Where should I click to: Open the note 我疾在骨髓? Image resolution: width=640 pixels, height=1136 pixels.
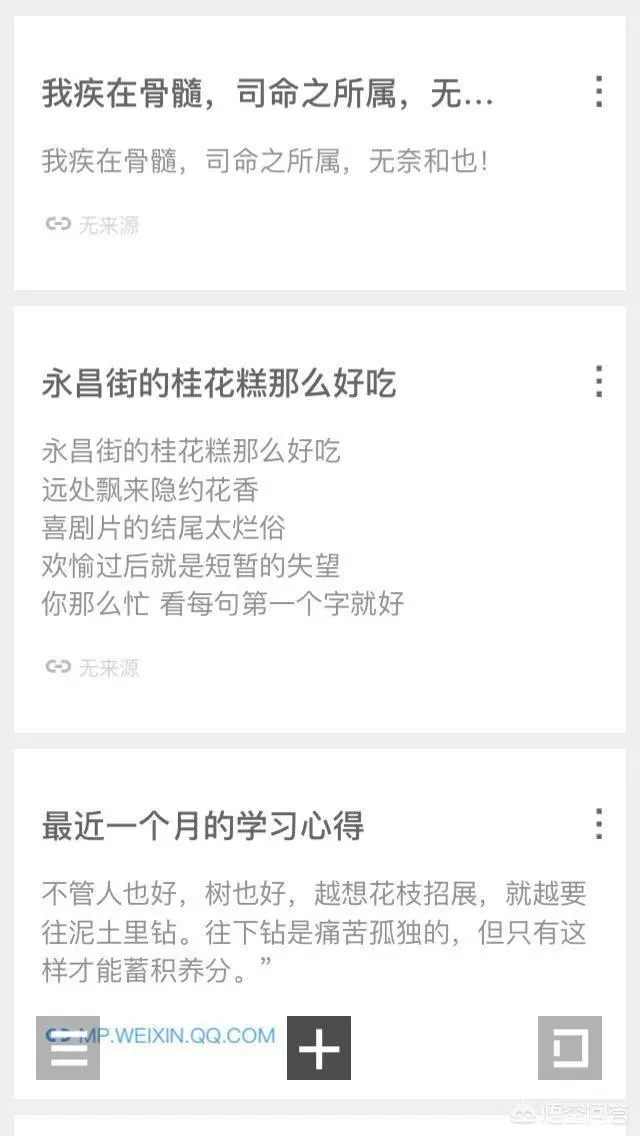pyautogui.click(x=267, y=95)
